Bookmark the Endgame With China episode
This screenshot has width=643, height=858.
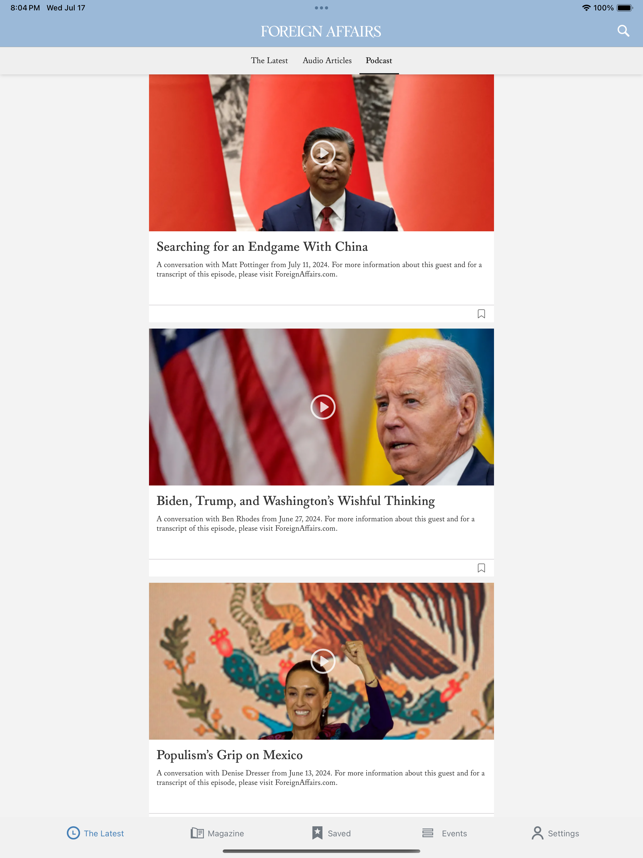tap(481, 314)
